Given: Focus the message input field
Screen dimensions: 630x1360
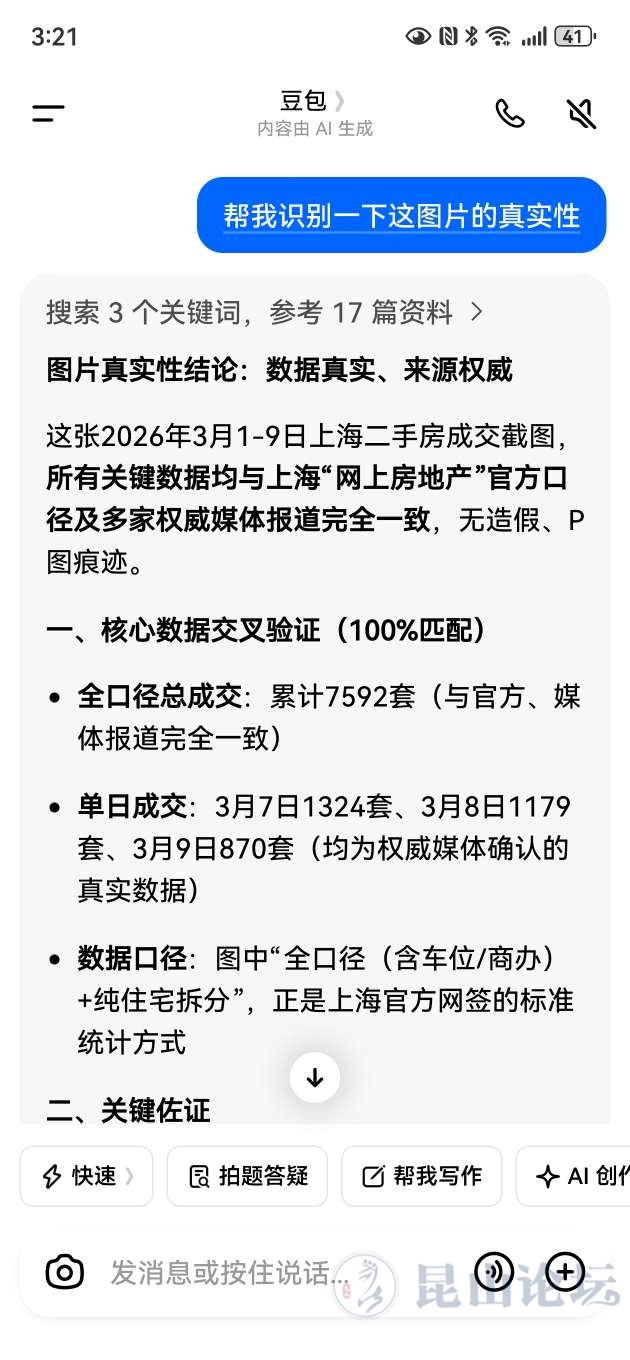Looking at the screenshot, I should point(230,1272).
